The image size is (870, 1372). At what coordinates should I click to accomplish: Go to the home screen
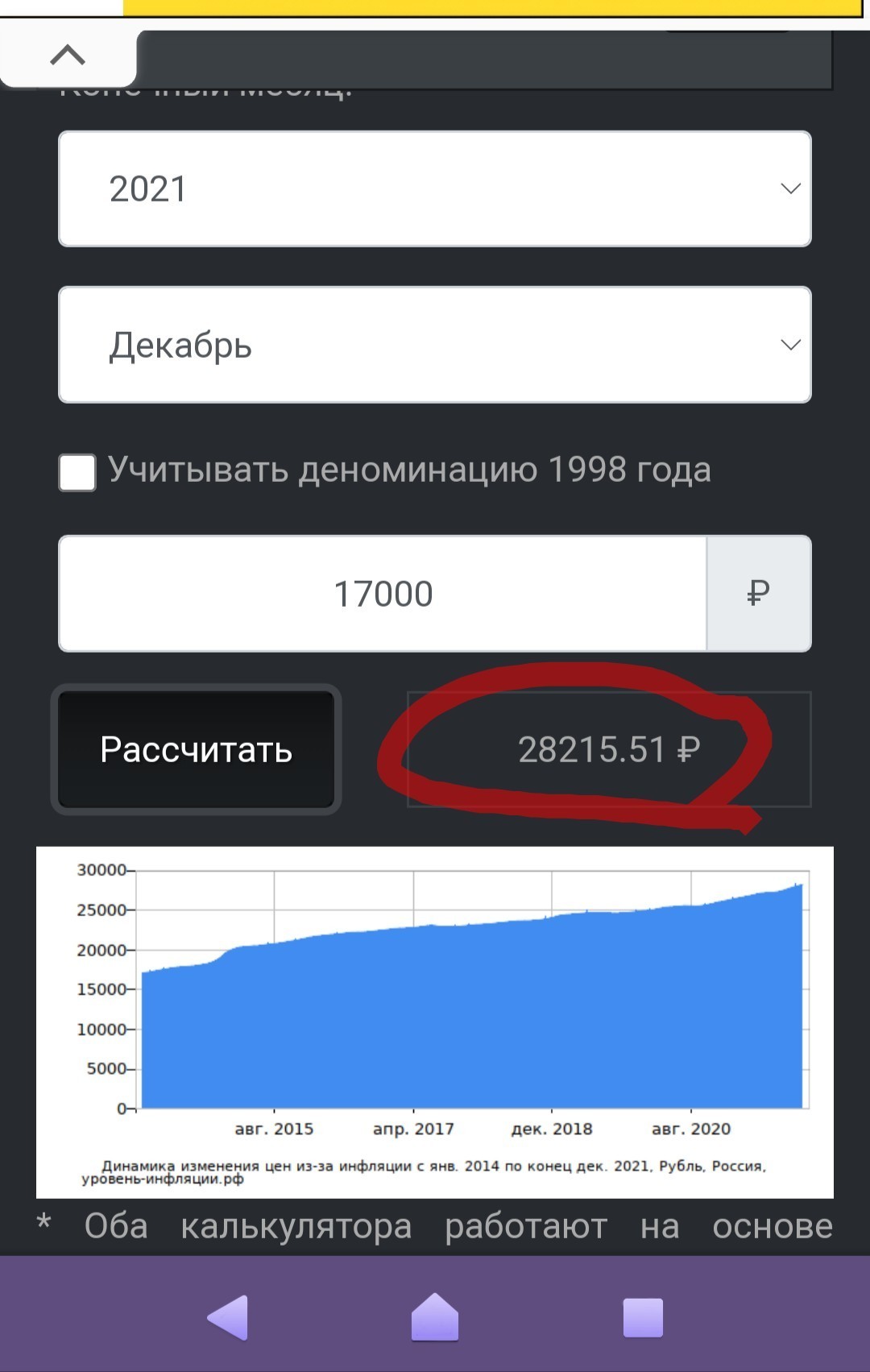[x=435, y=1319]
